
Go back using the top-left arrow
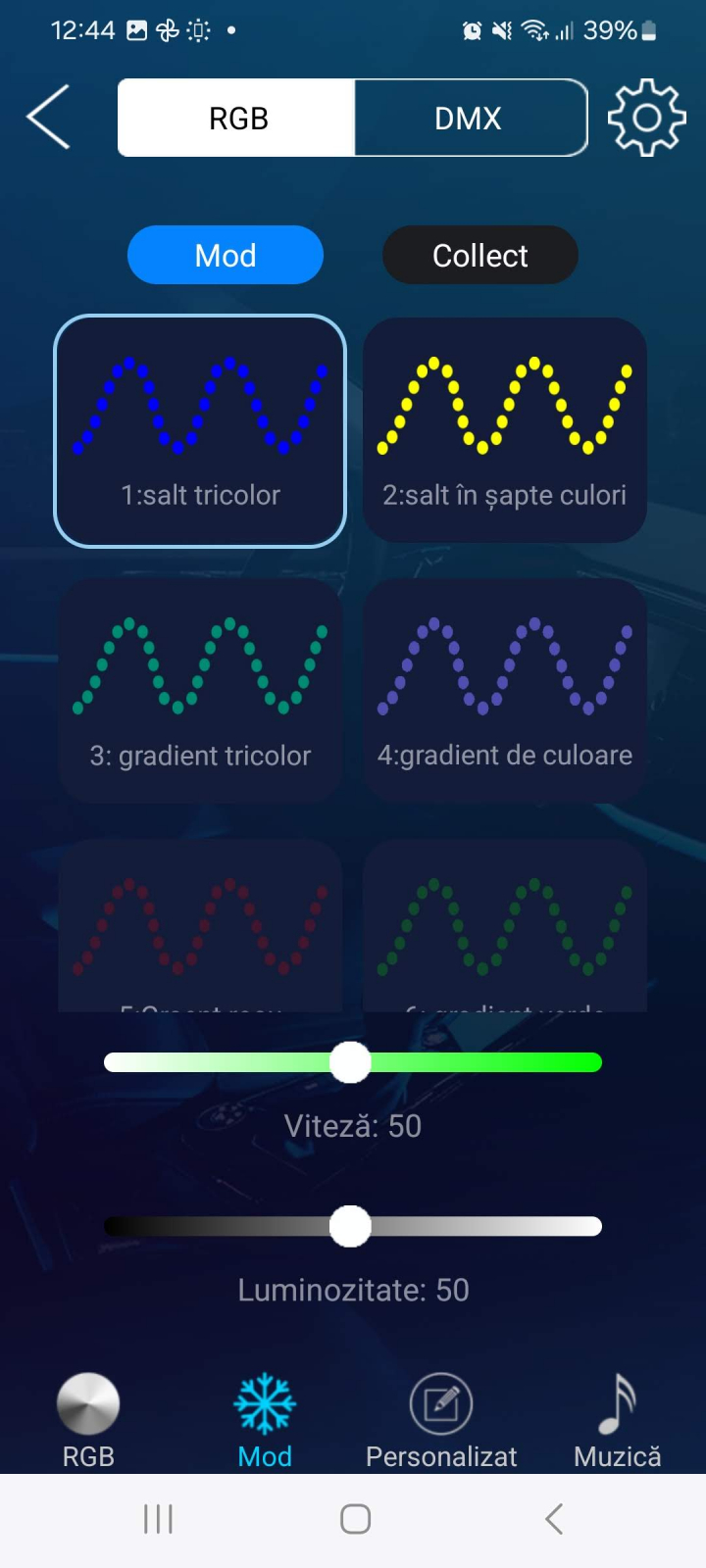click(48, 117)
